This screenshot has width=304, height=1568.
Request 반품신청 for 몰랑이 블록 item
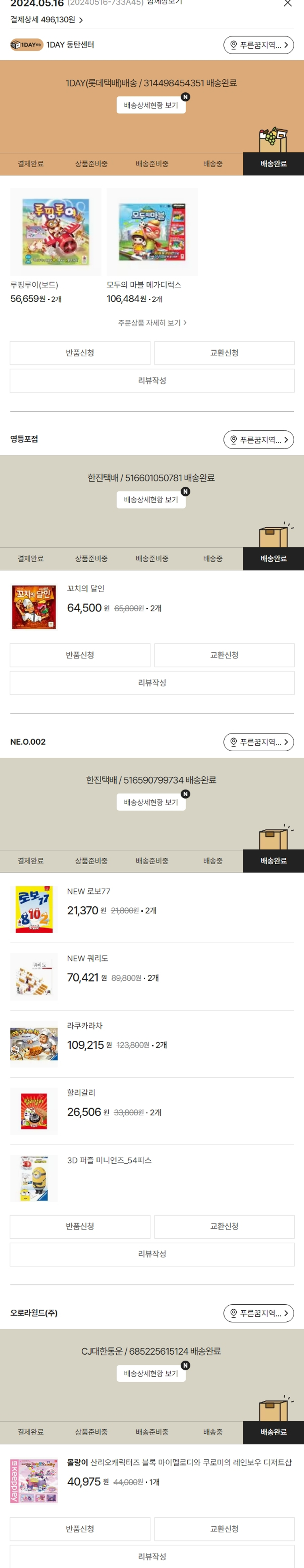click(80, 1528)
